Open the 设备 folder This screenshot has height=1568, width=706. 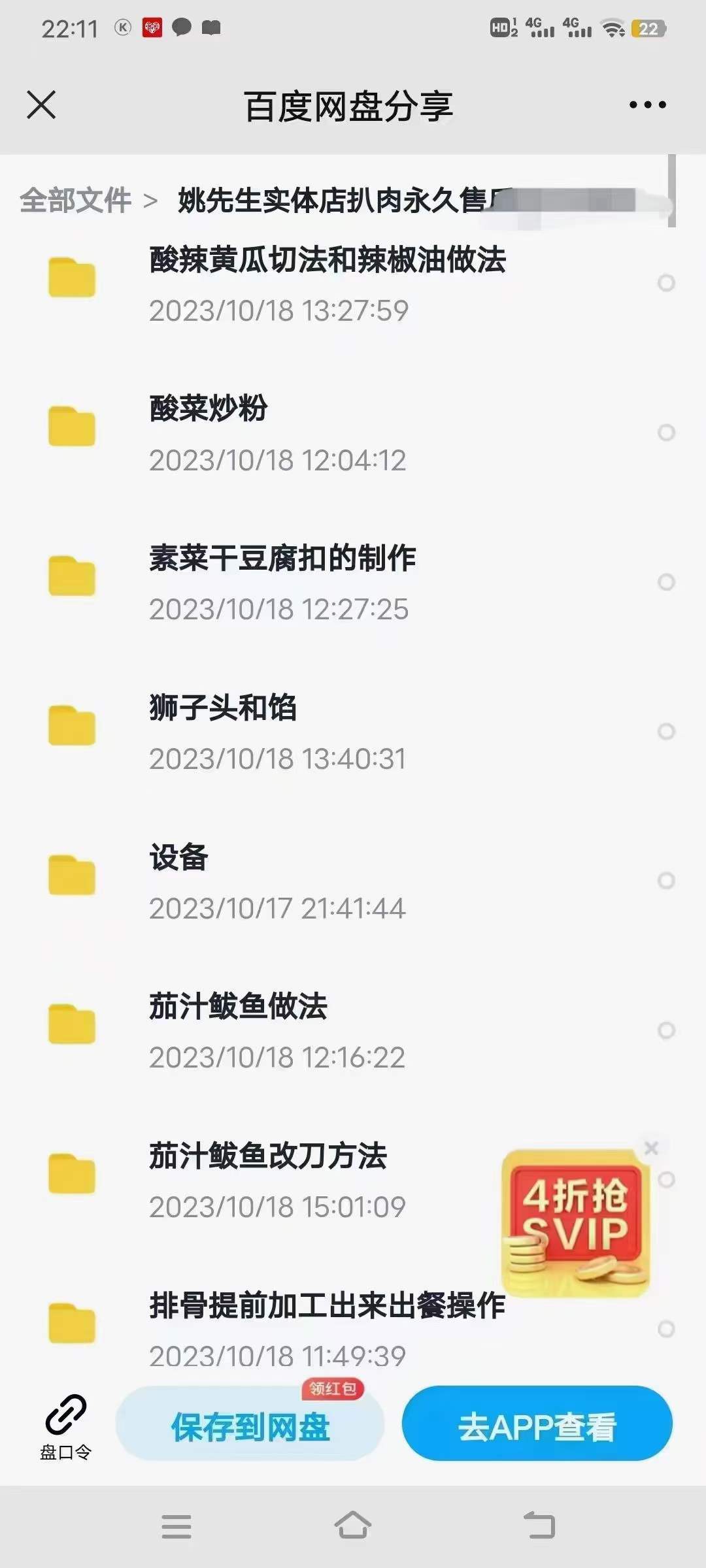point(178,880)
